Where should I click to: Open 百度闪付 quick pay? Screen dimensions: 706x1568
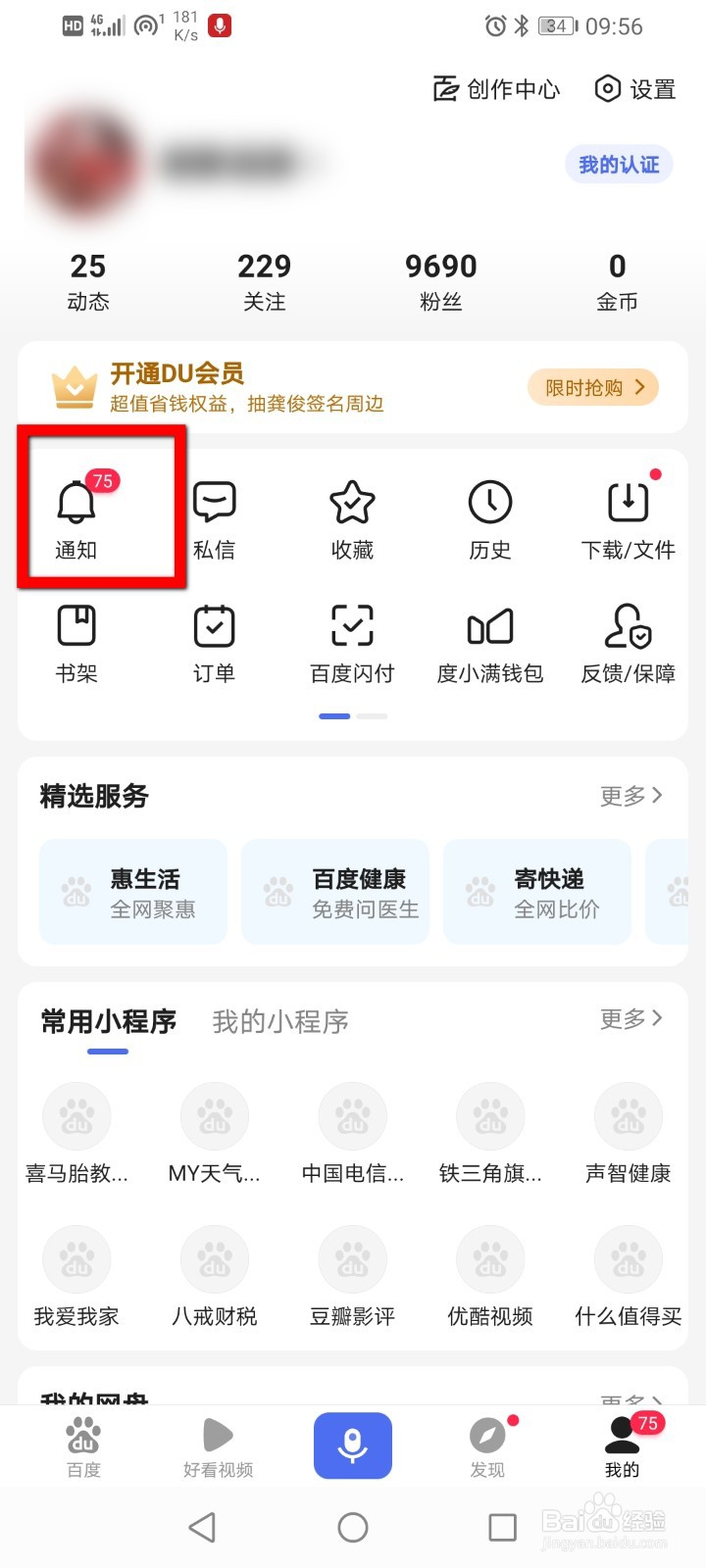(x=352, y=642)
